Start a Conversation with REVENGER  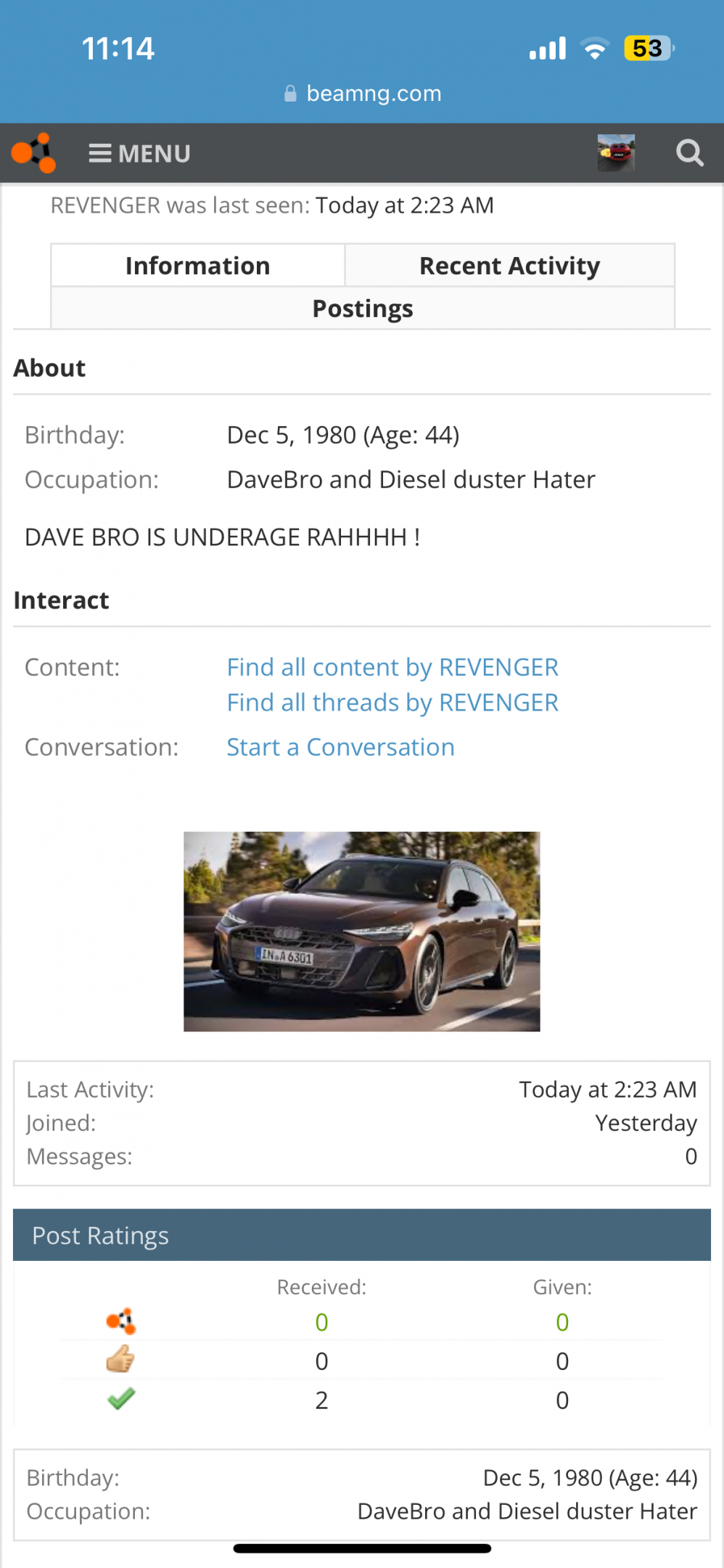pyautogui.click(x=340, y=747)
